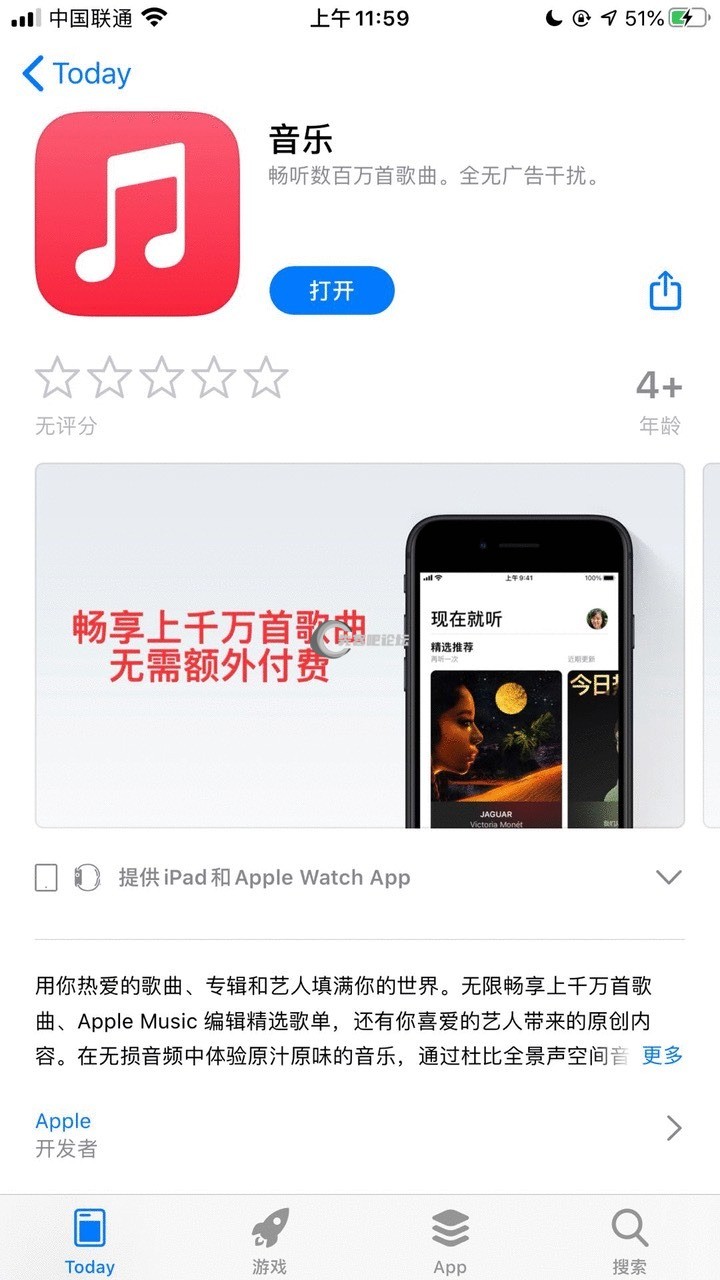This screenshot has height=1280, width=720.
Task: Expand developer details via the right chevron
Action: 672,1128
